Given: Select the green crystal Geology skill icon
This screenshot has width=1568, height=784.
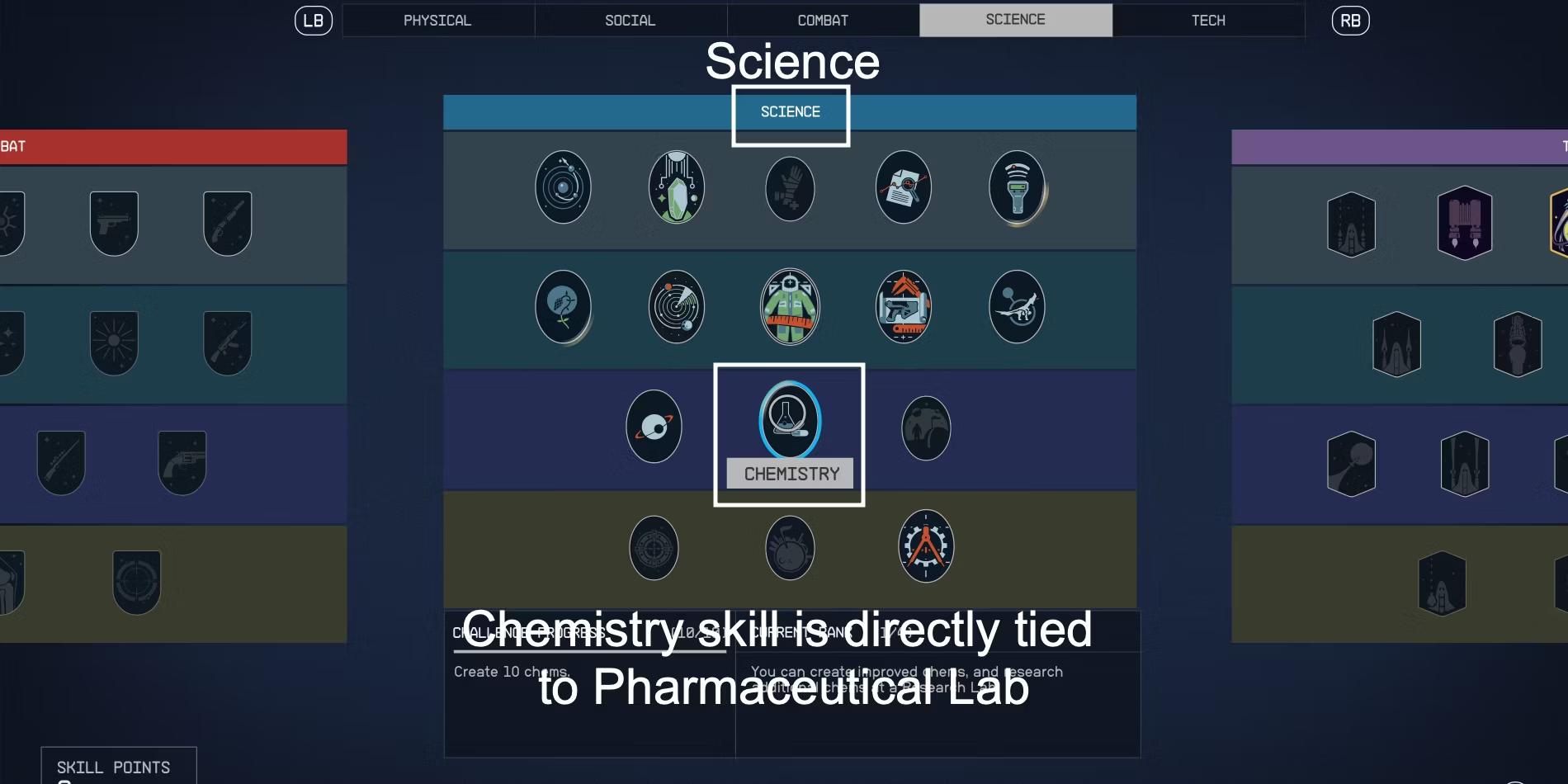Looking at the screenshot, I should pyautogui.click(x=677, y=187).
